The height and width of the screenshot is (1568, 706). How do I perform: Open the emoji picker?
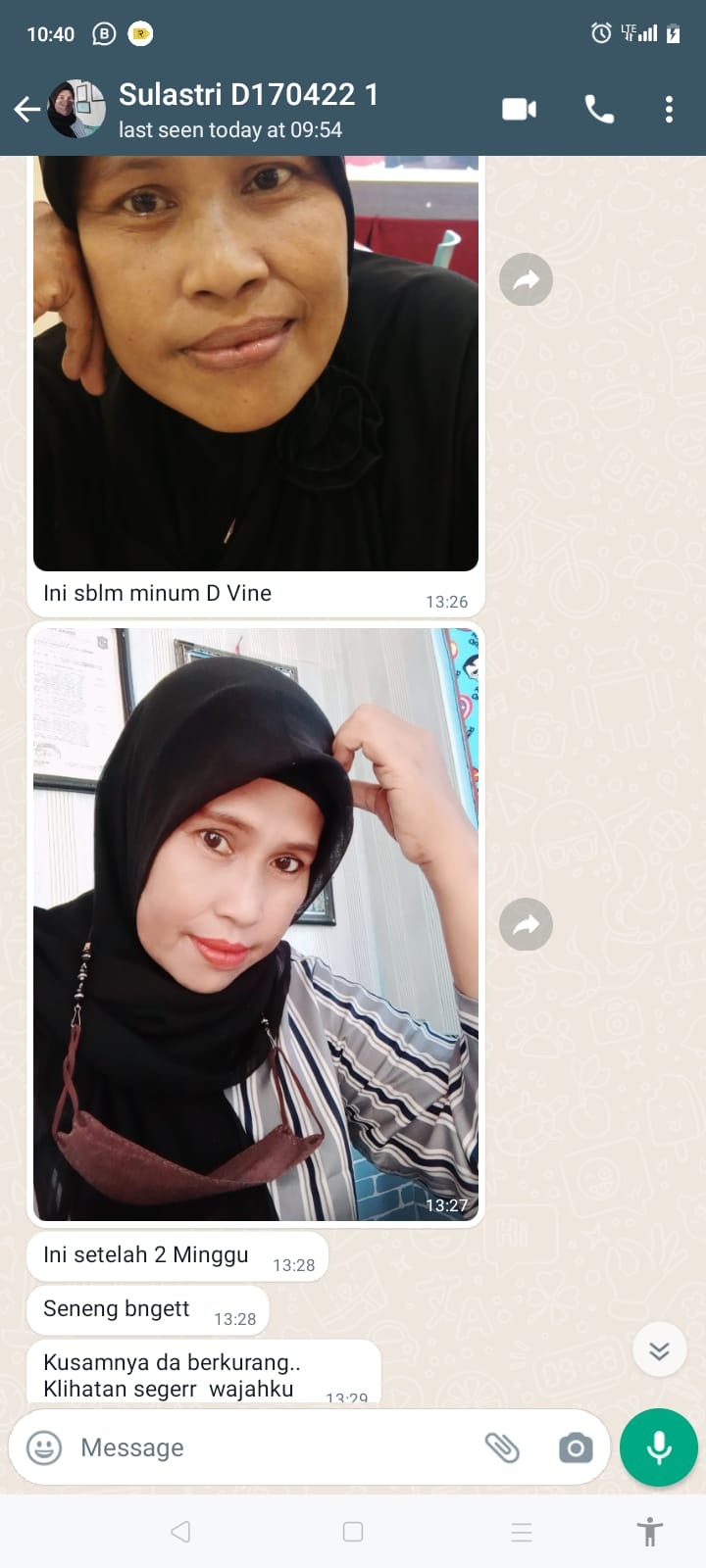click(44, 1447)
